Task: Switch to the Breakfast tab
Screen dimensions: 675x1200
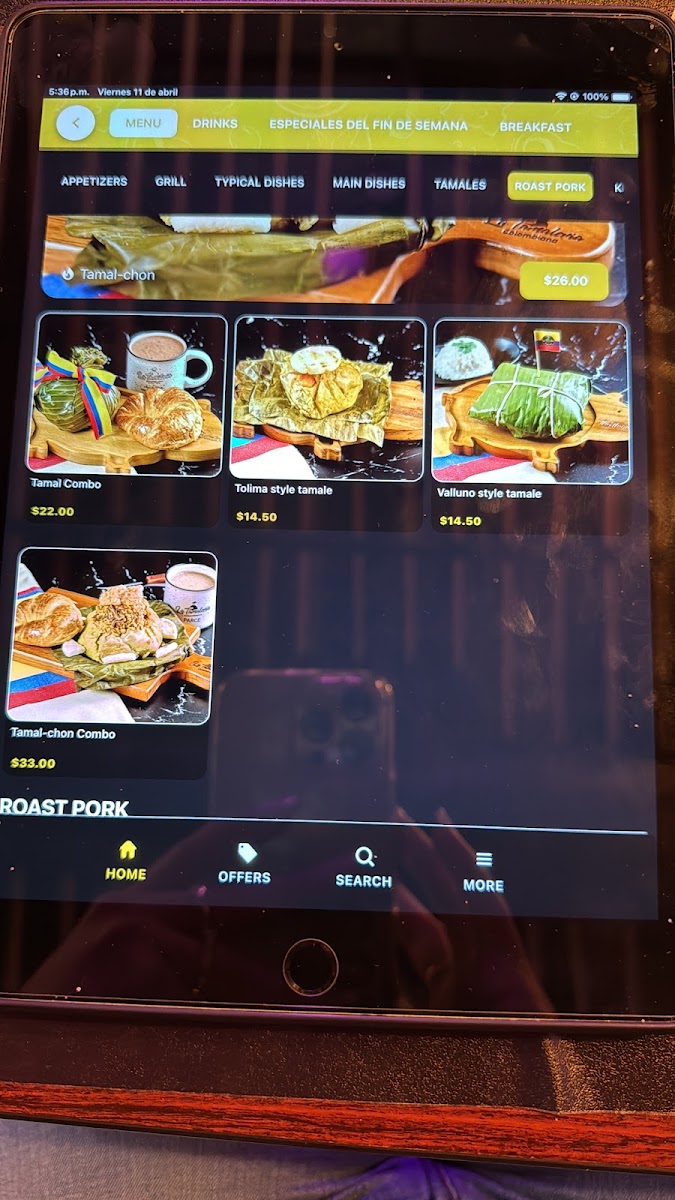Action: pyautogui.click(x=535, y=128)
